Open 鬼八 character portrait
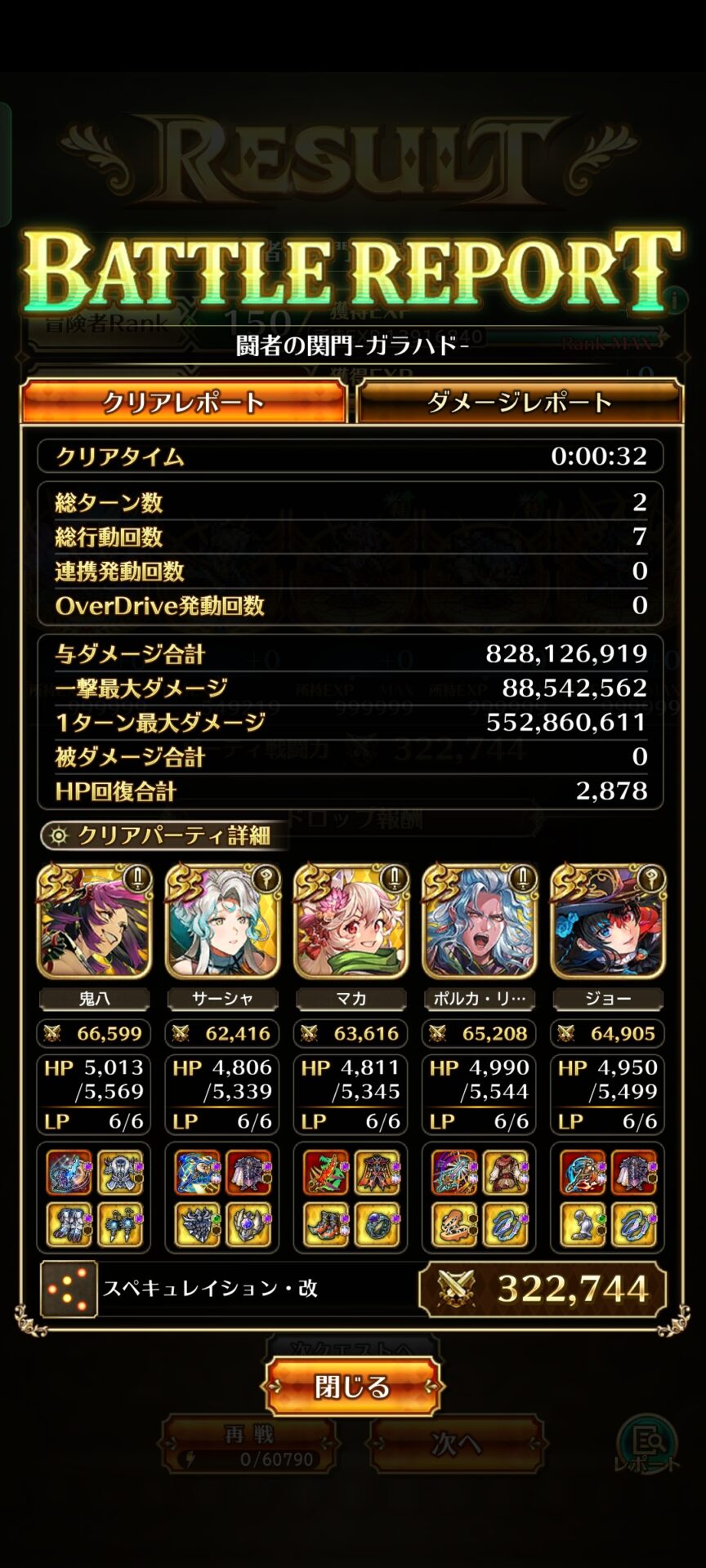Screen dimensions: 706x1568 (x=94, y=921)
